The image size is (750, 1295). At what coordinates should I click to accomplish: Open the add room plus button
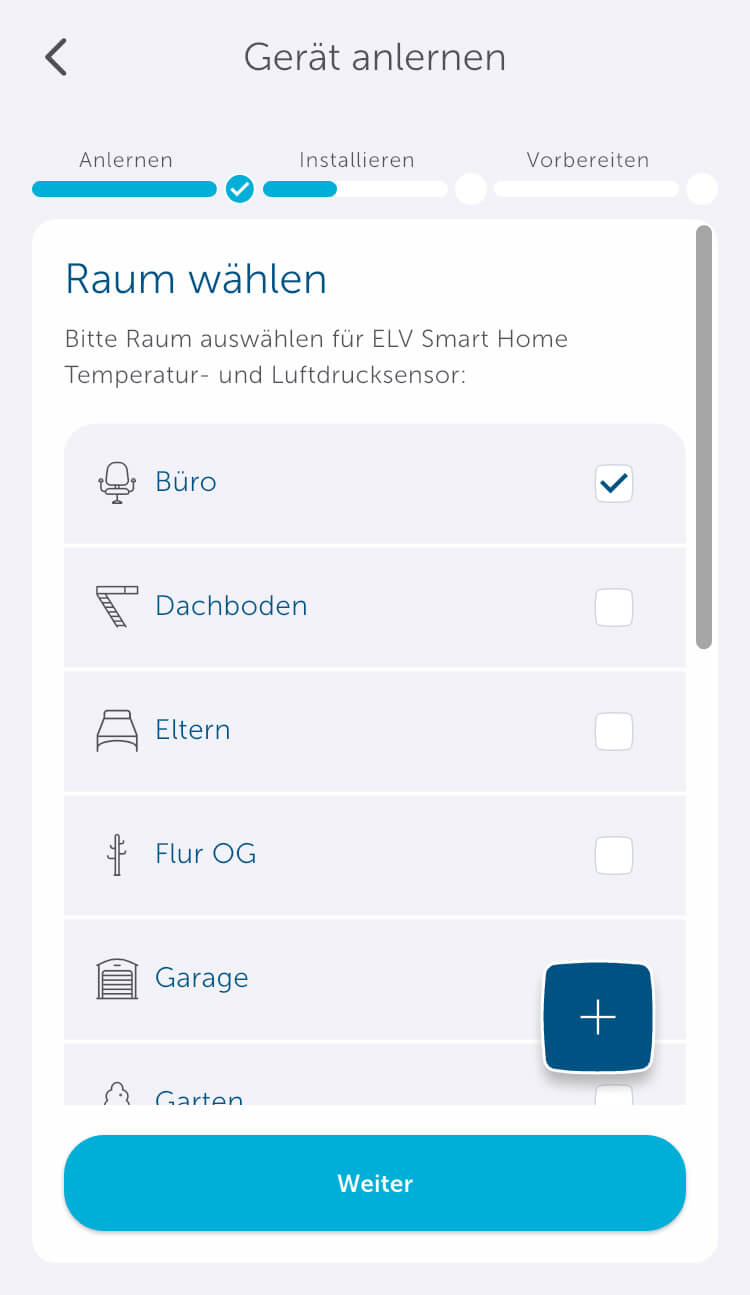pos(597,1016)
